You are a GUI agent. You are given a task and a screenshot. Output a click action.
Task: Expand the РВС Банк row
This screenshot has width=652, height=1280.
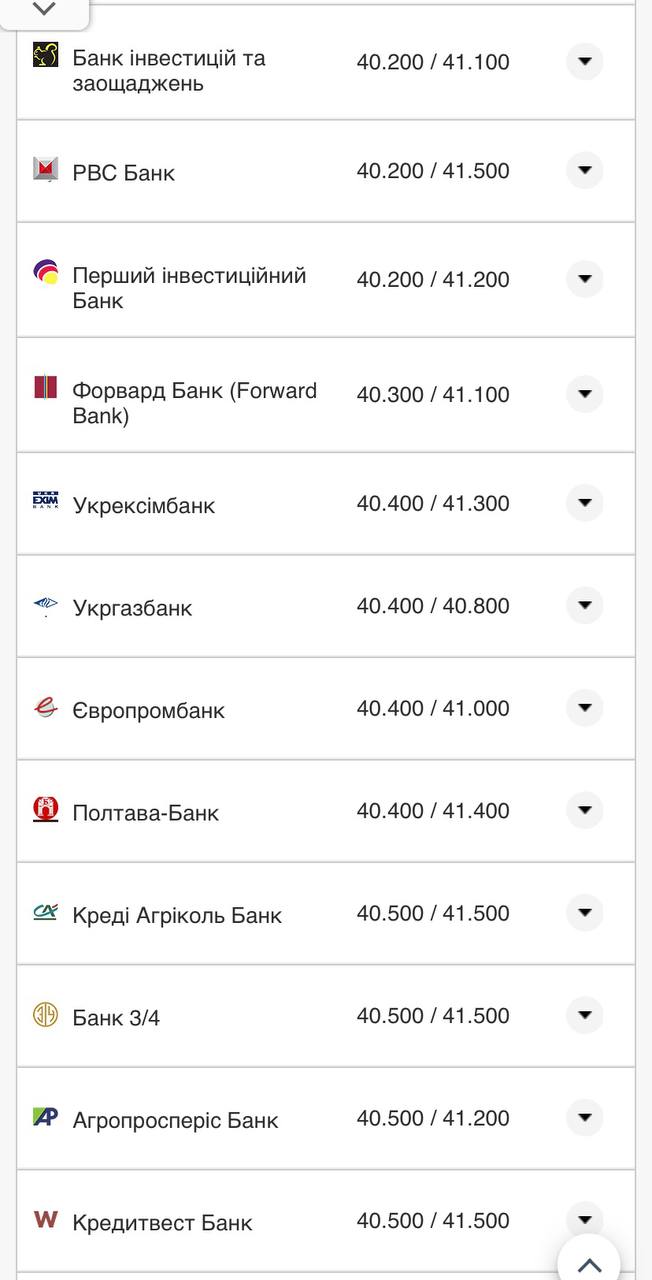click(584, 171)
